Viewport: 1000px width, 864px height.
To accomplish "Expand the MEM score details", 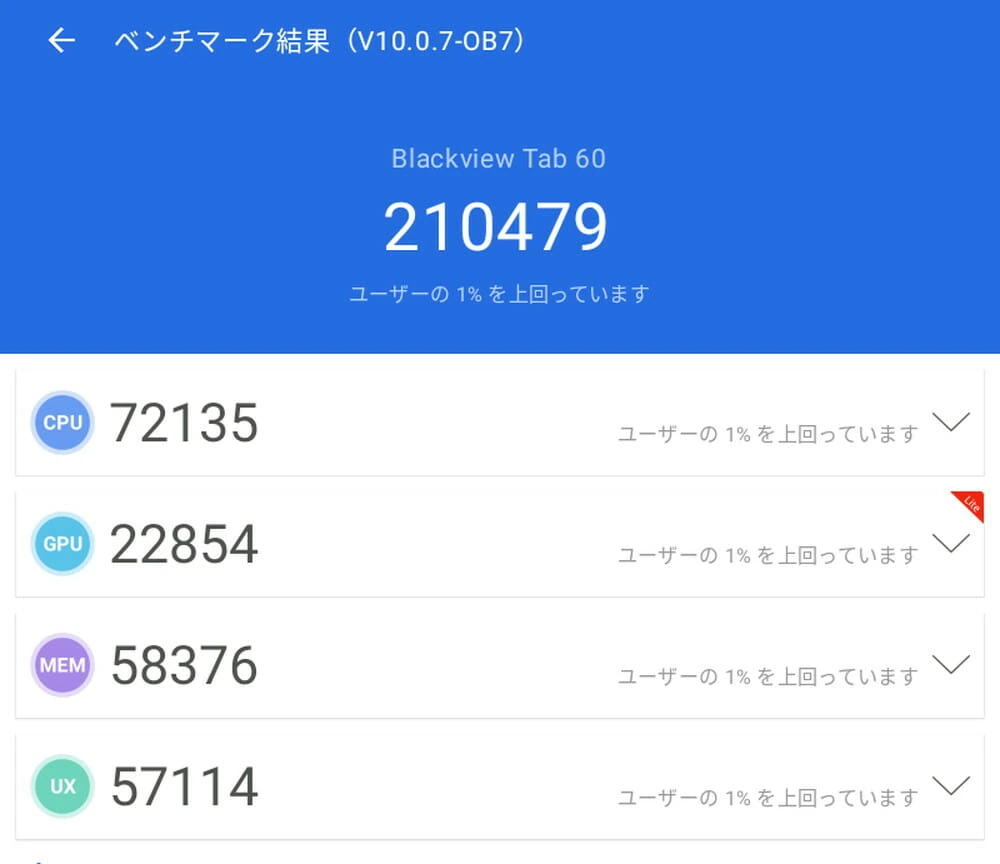I will pos(950,664).
